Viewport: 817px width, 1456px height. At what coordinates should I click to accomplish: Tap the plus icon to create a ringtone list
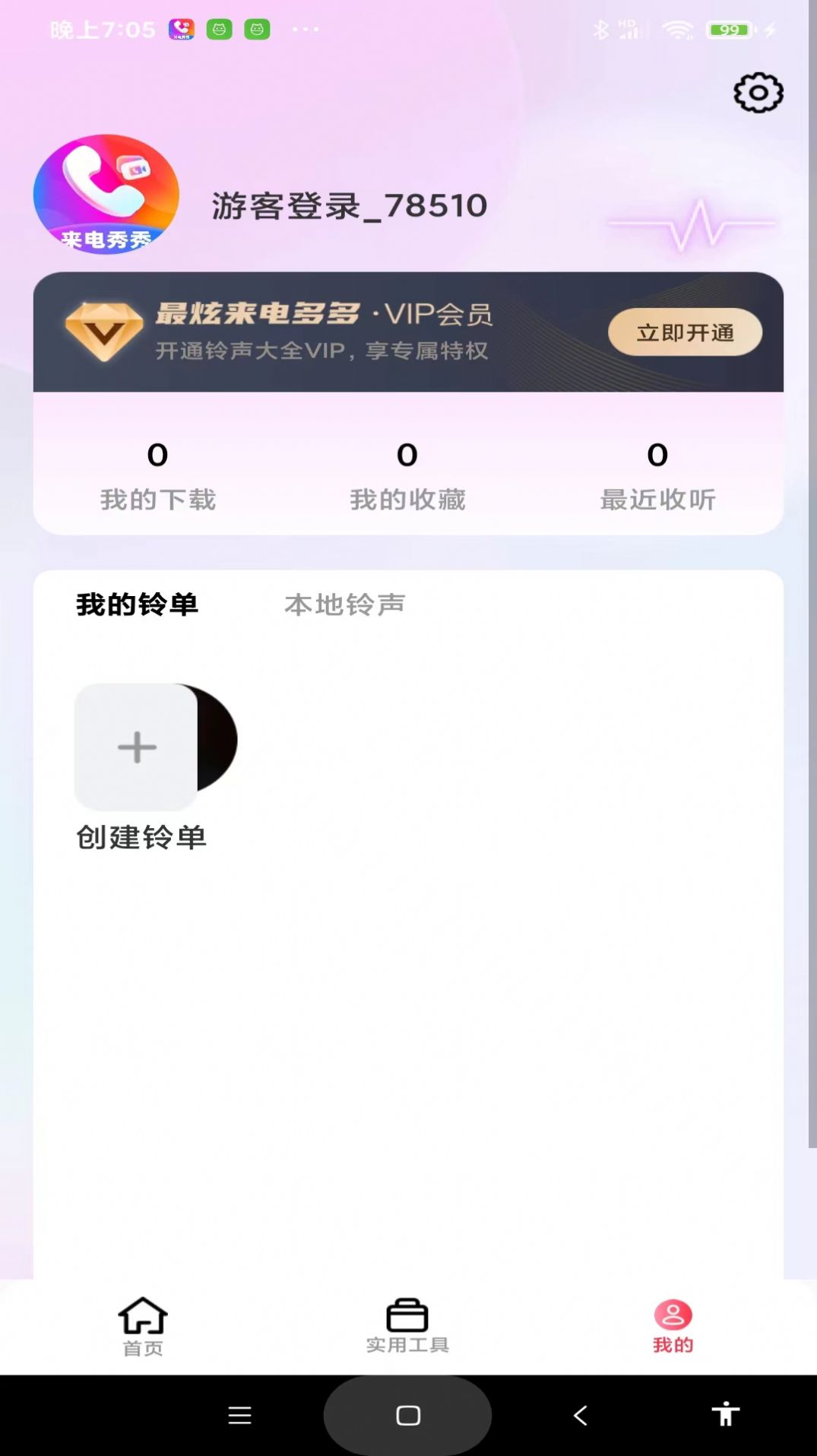(x=137, y=746)
